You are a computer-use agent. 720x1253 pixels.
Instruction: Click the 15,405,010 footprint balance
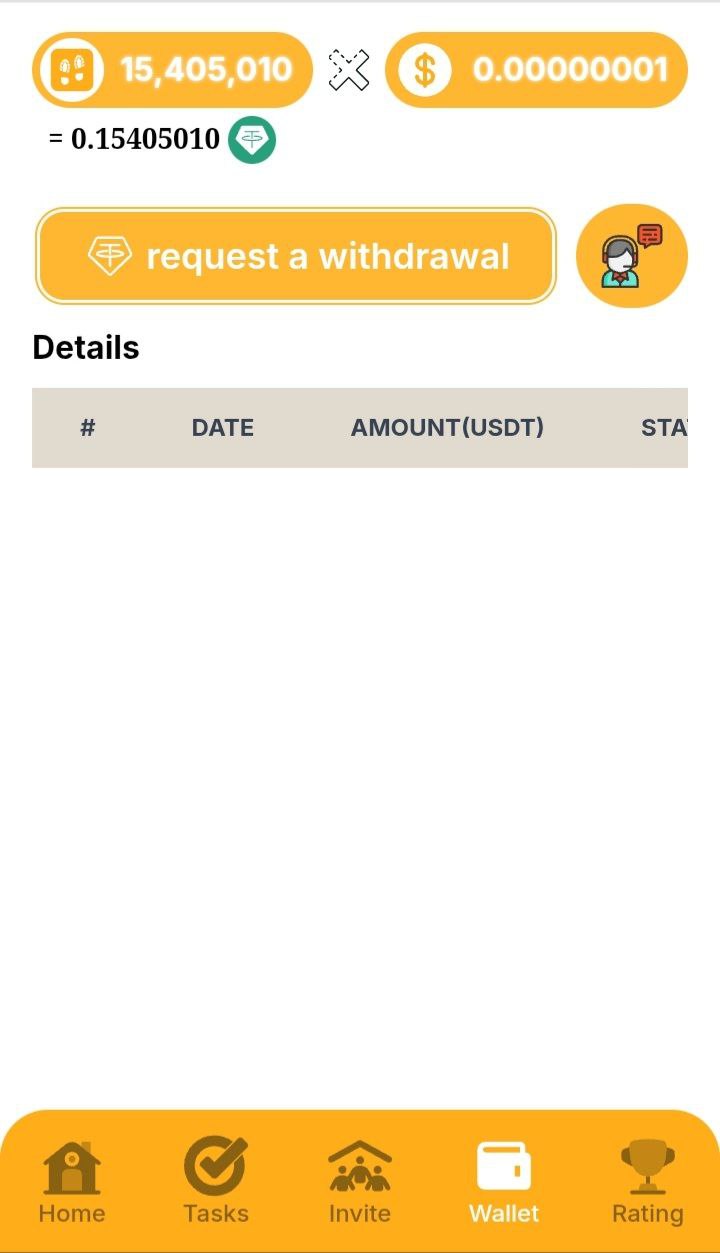[205, 69]
